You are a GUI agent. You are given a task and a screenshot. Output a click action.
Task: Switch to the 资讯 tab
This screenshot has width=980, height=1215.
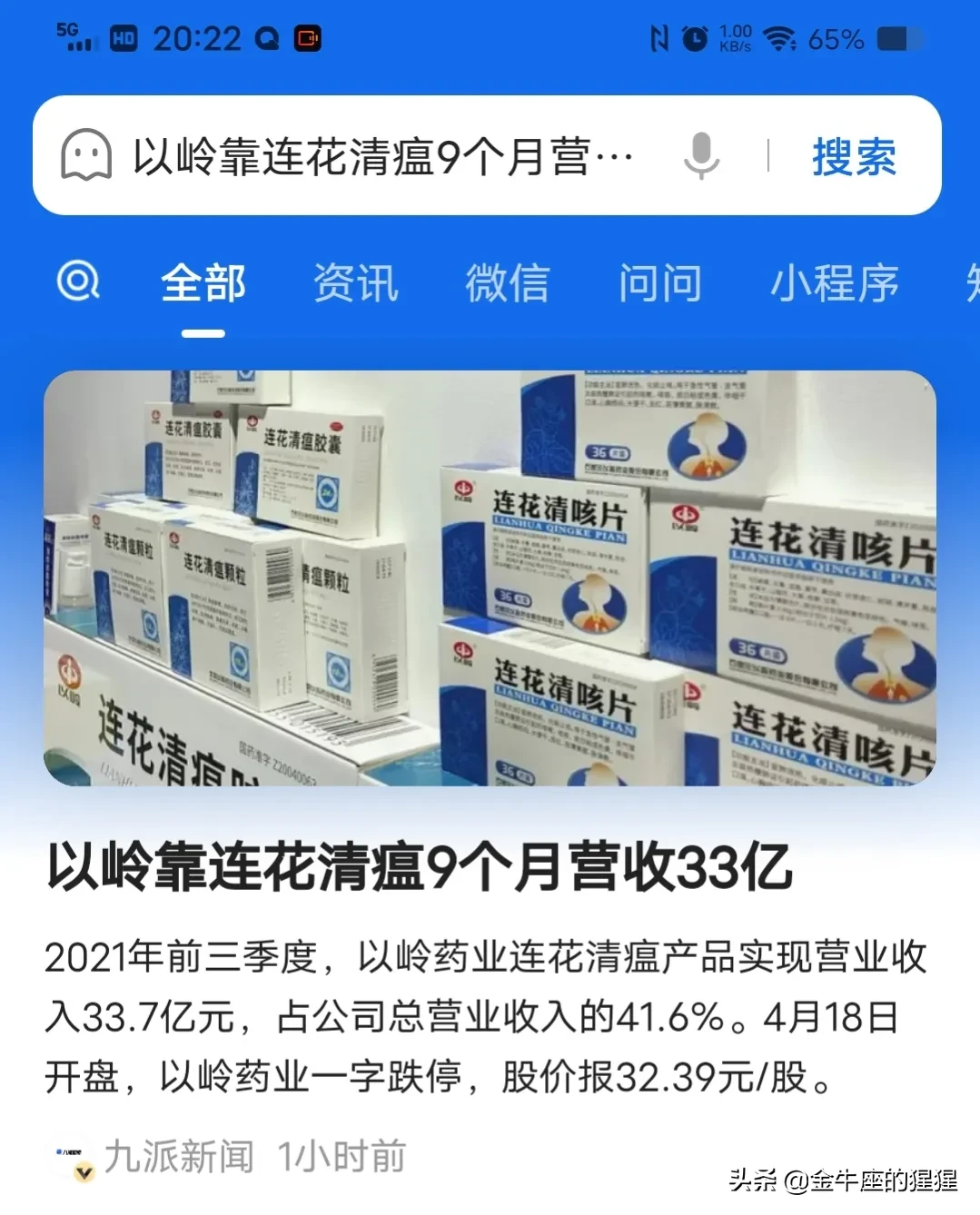point(356,283)
